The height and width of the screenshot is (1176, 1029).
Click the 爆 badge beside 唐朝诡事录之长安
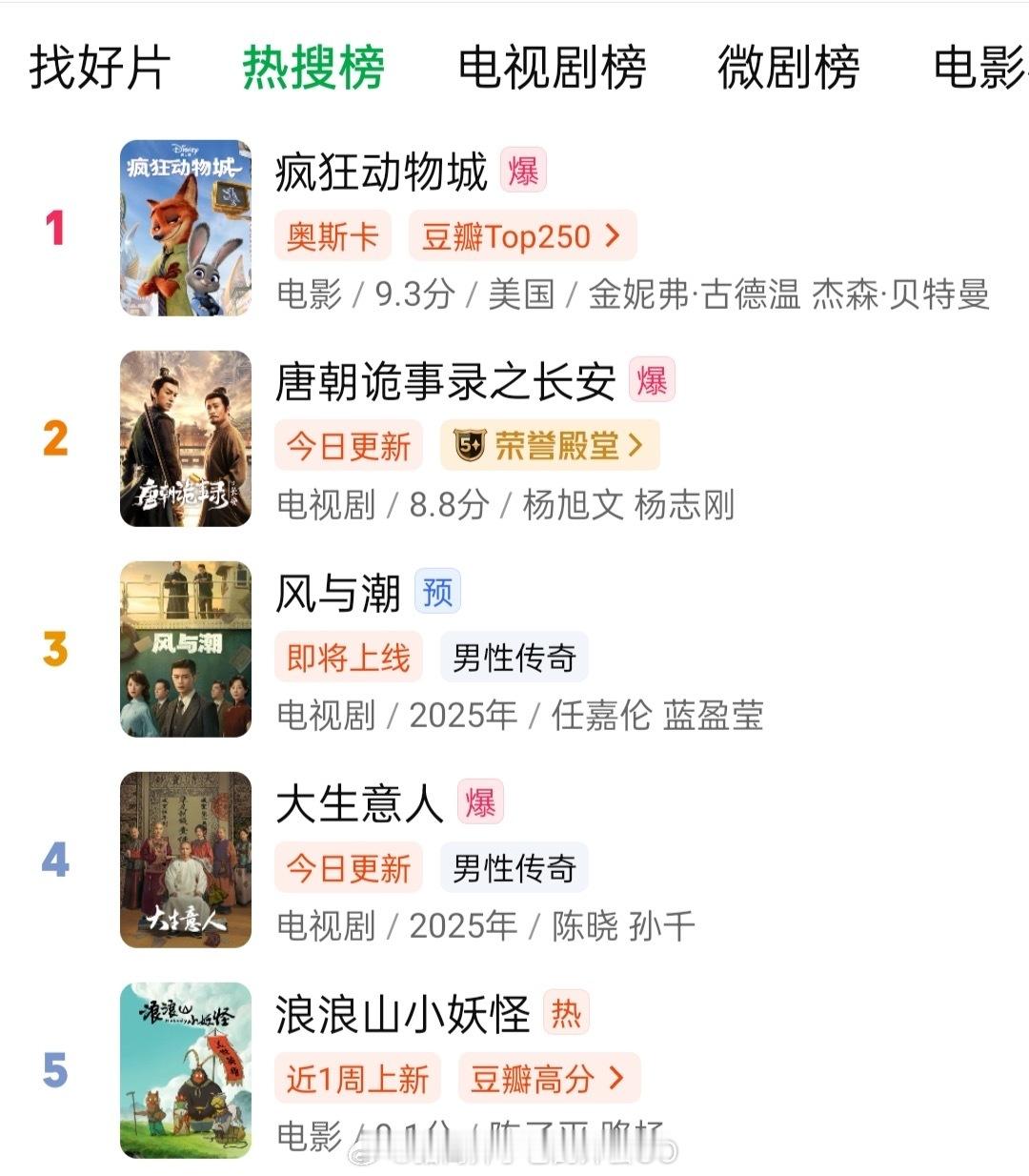tap(653, 380)
